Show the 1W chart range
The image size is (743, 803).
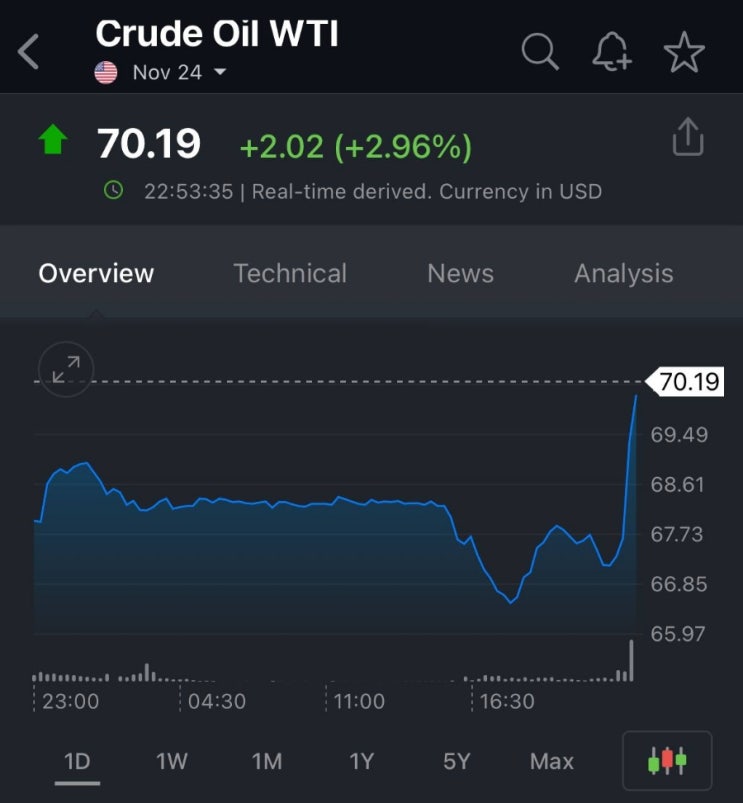pyautogui.click(x=172, y=761)
